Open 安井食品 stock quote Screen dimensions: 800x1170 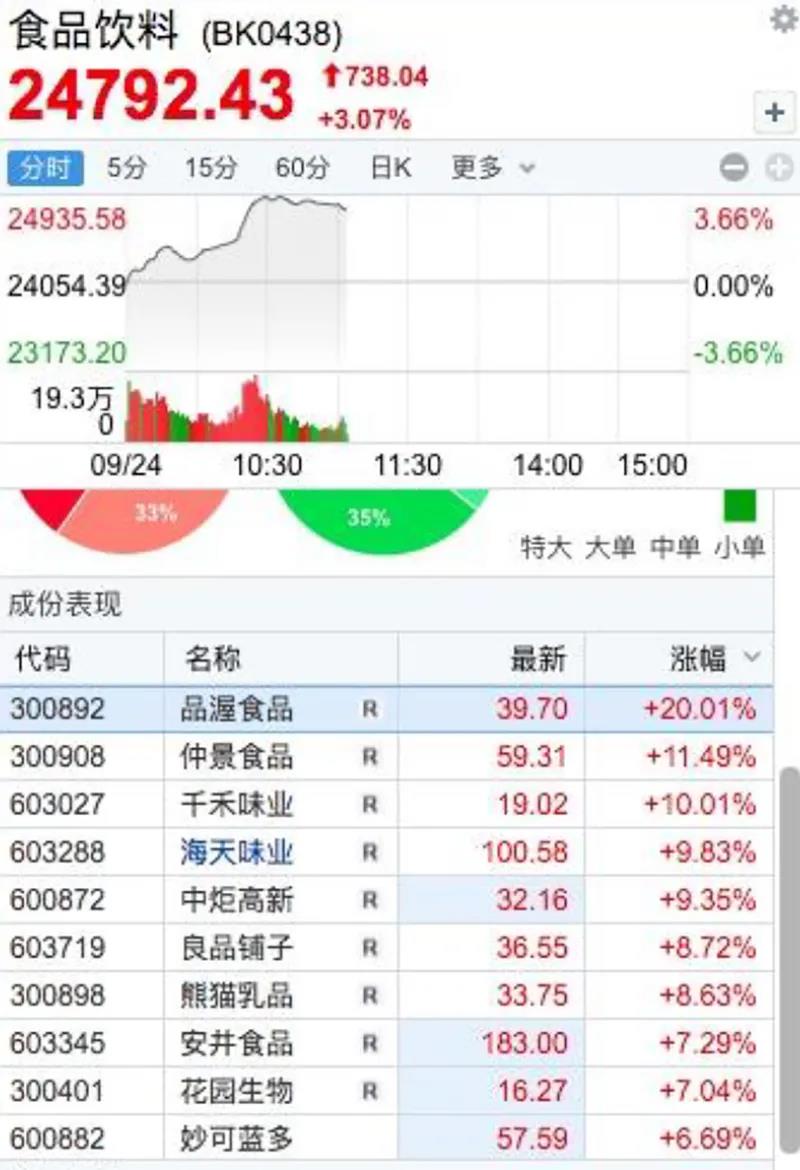coord(237,1043)
